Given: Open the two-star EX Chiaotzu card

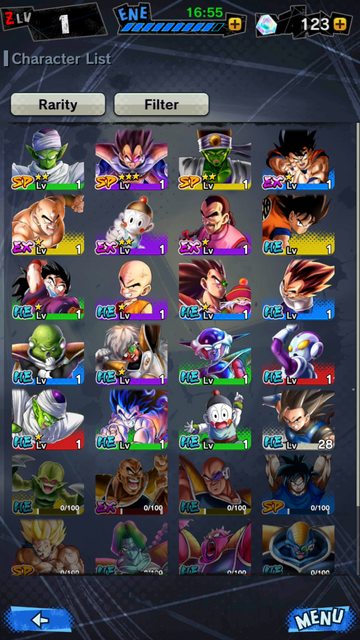Looking at the screenshot, I should (131, 224).
